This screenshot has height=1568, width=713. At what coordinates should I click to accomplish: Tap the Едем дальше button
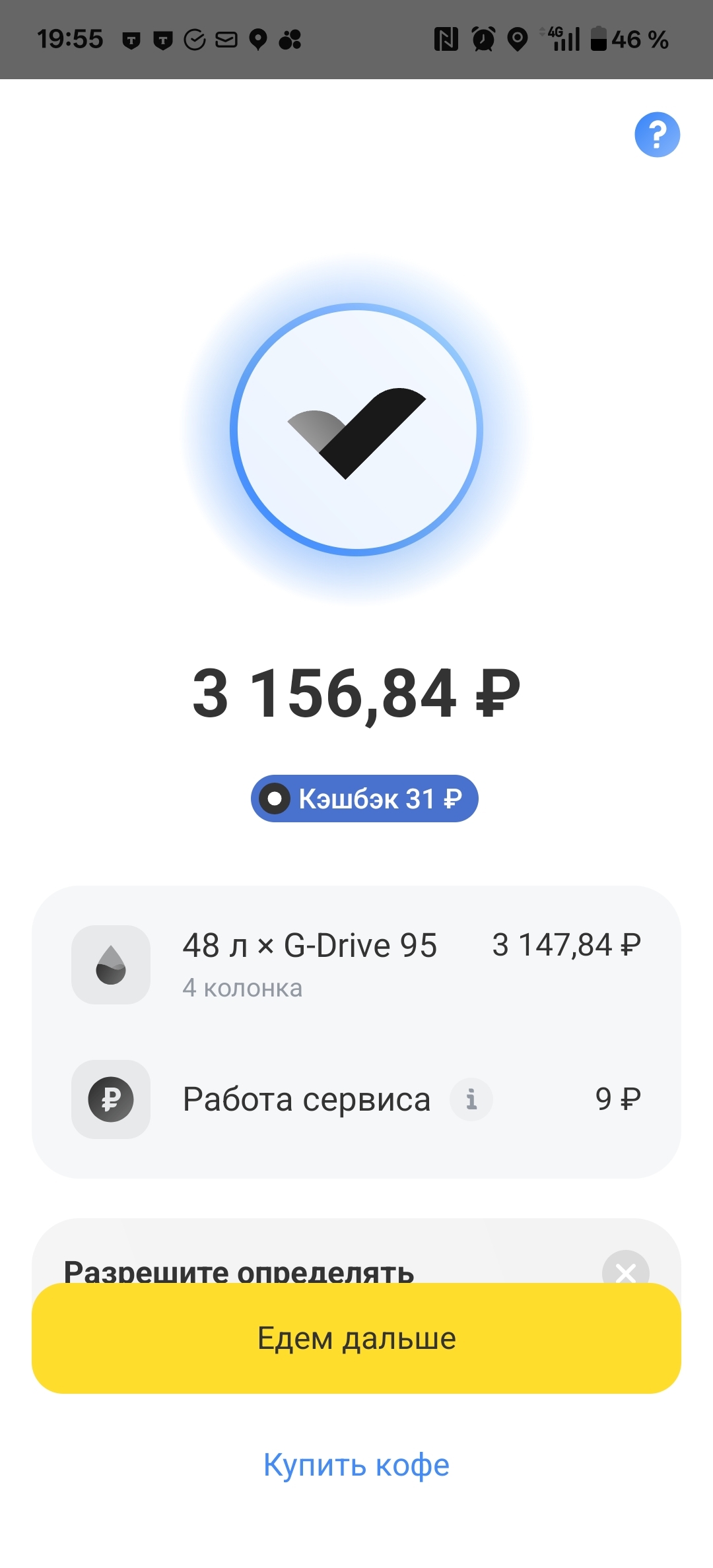click(356, 1338)
